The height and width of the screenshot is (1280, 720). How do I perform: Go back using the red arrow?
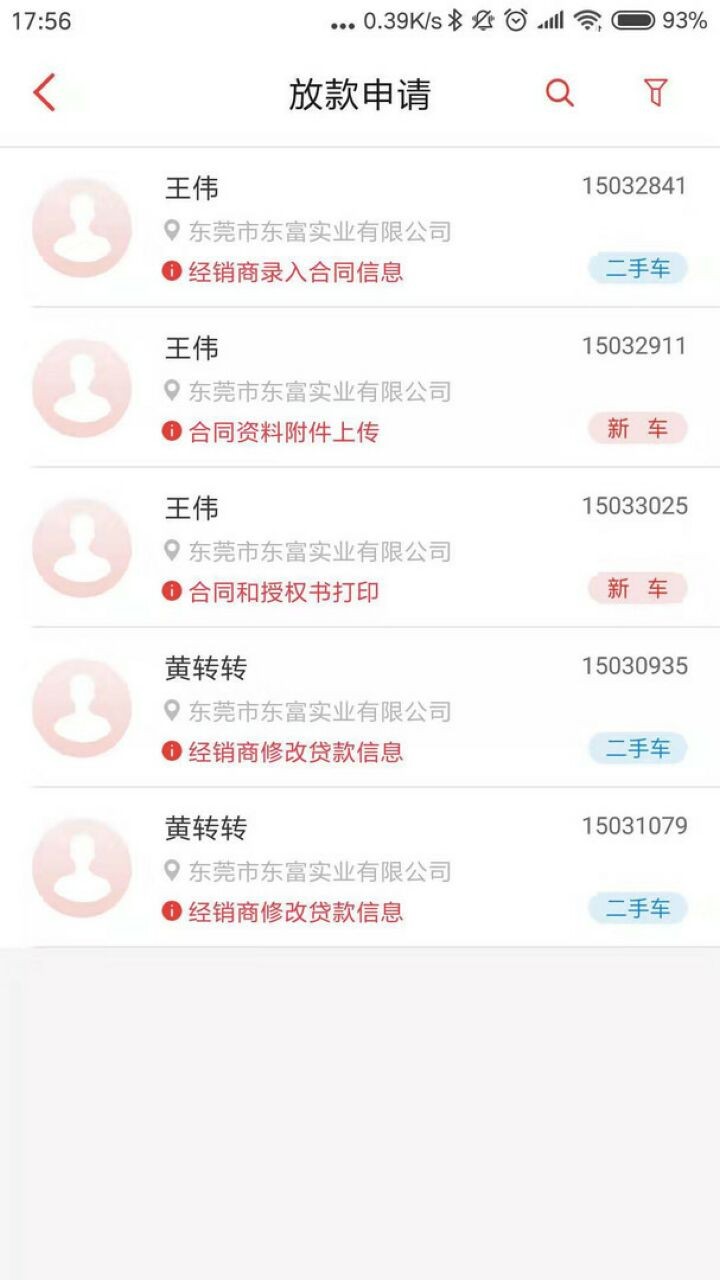click(44, 93)
